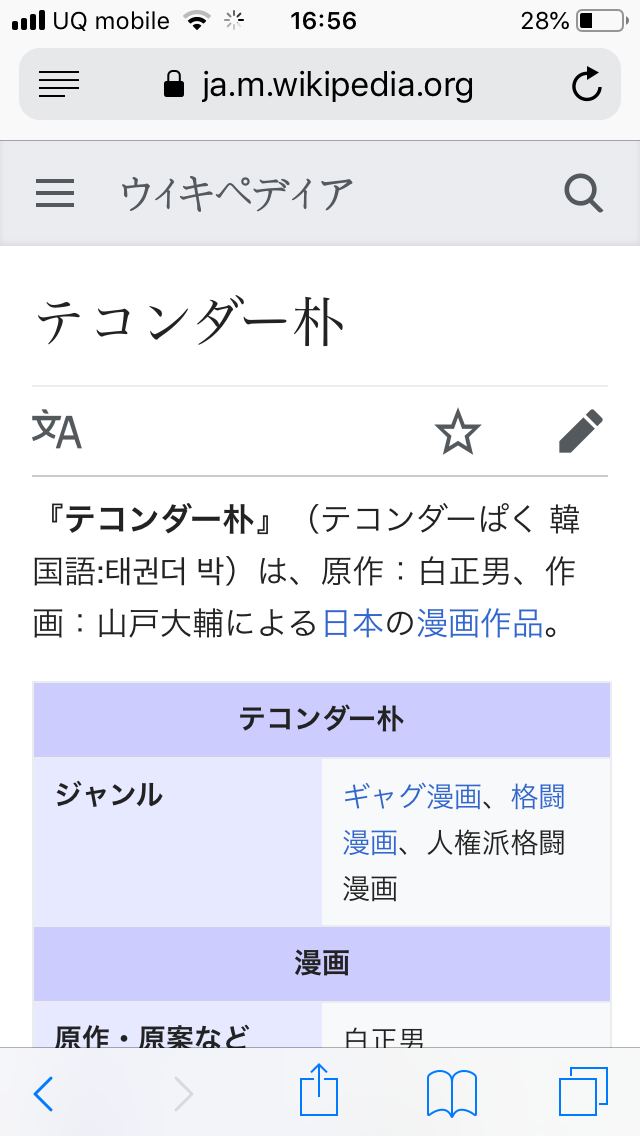The image size is (640, 1136).
Task: Open the 格闘漫画 link
Action: pyautogui.click(x=454, y=820)
